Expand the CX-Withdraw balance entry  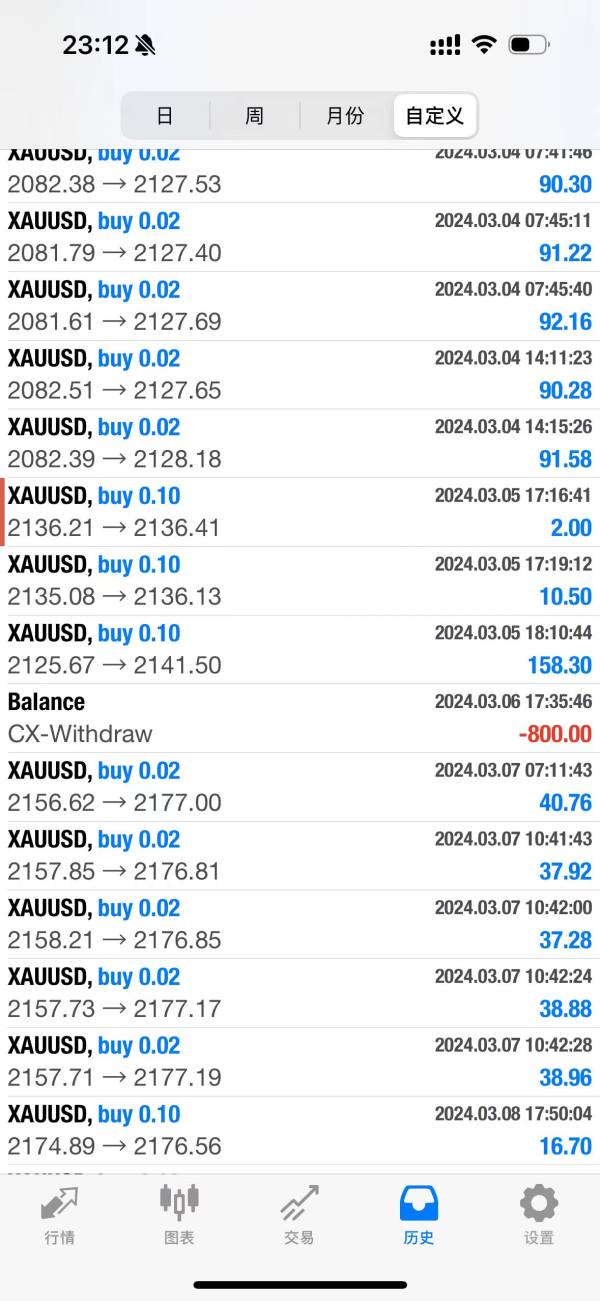click(300, 719)
